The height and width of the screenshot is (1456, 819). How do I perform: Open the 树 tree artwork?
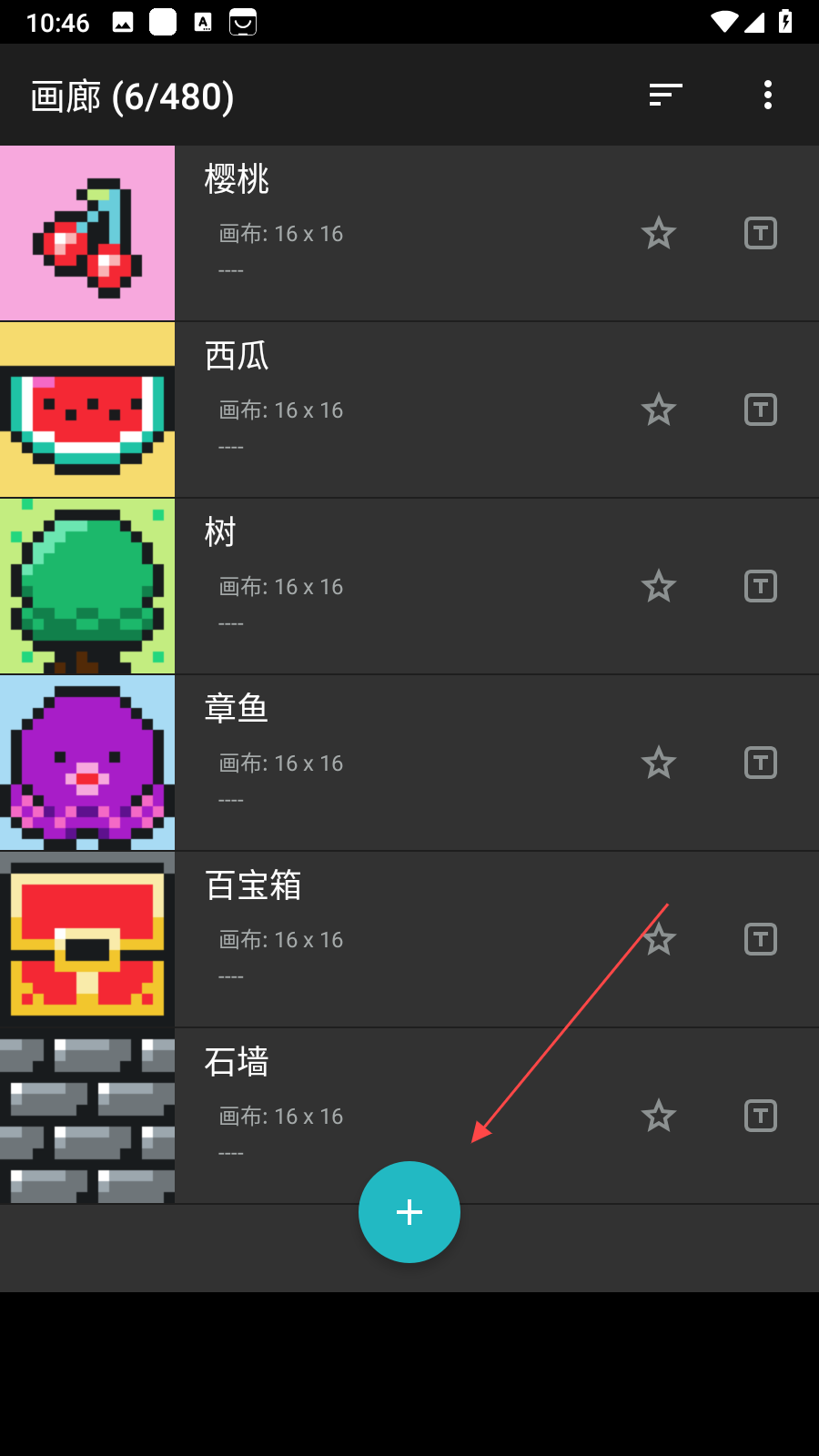(x=87, y=586)
